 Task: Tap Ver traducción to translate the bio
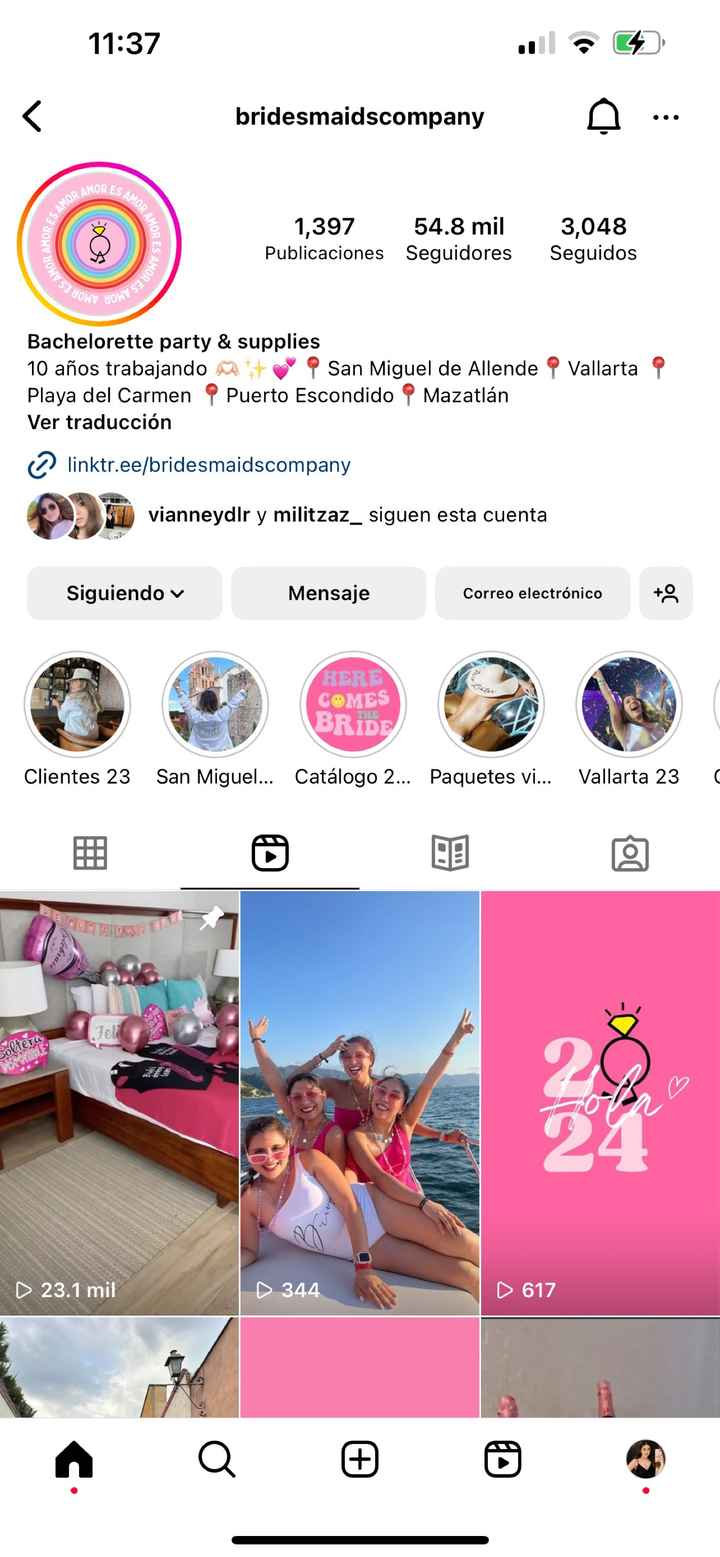(x=99, y=422)
